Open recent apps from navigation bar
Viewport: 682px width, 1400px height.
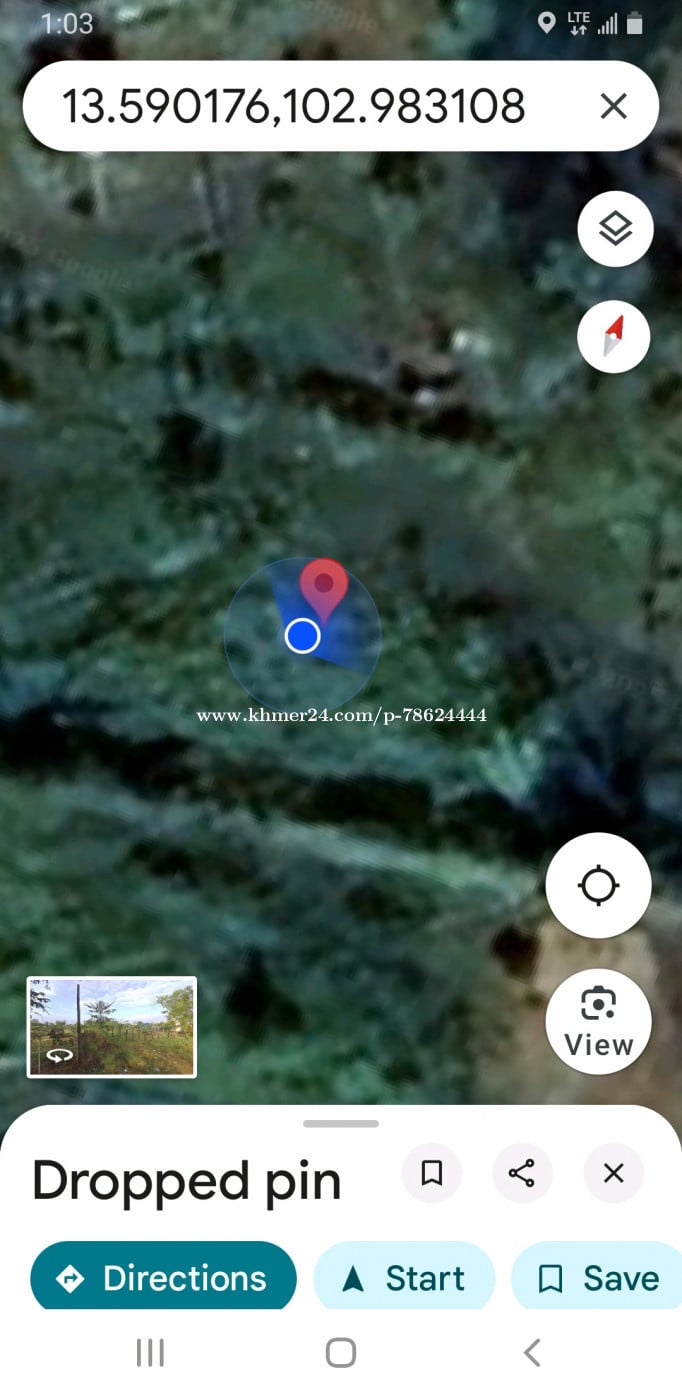coord(150,1353)
